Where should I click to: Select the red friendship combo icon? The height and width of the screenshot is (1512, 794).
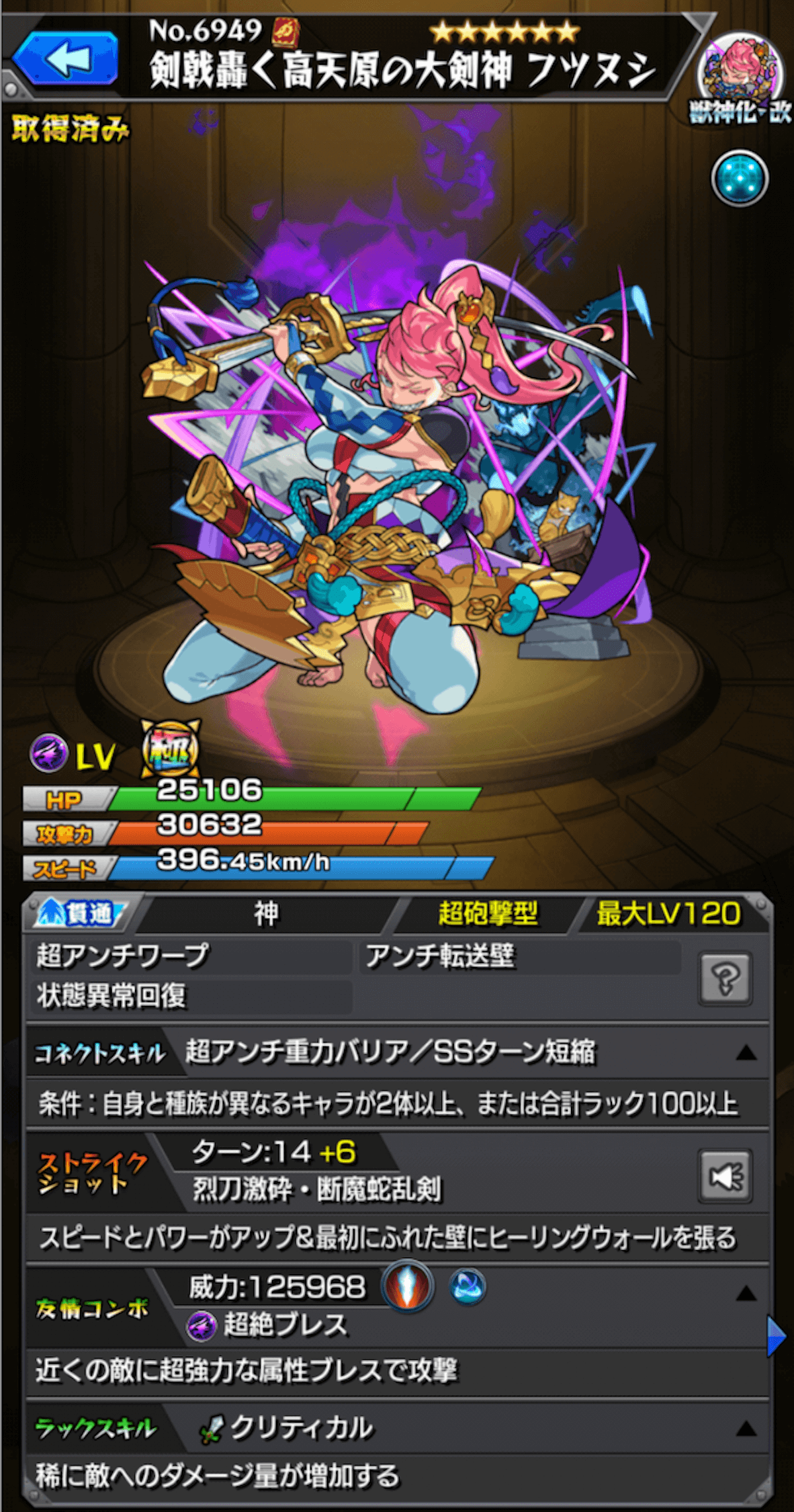click(x=408, y=1287)
